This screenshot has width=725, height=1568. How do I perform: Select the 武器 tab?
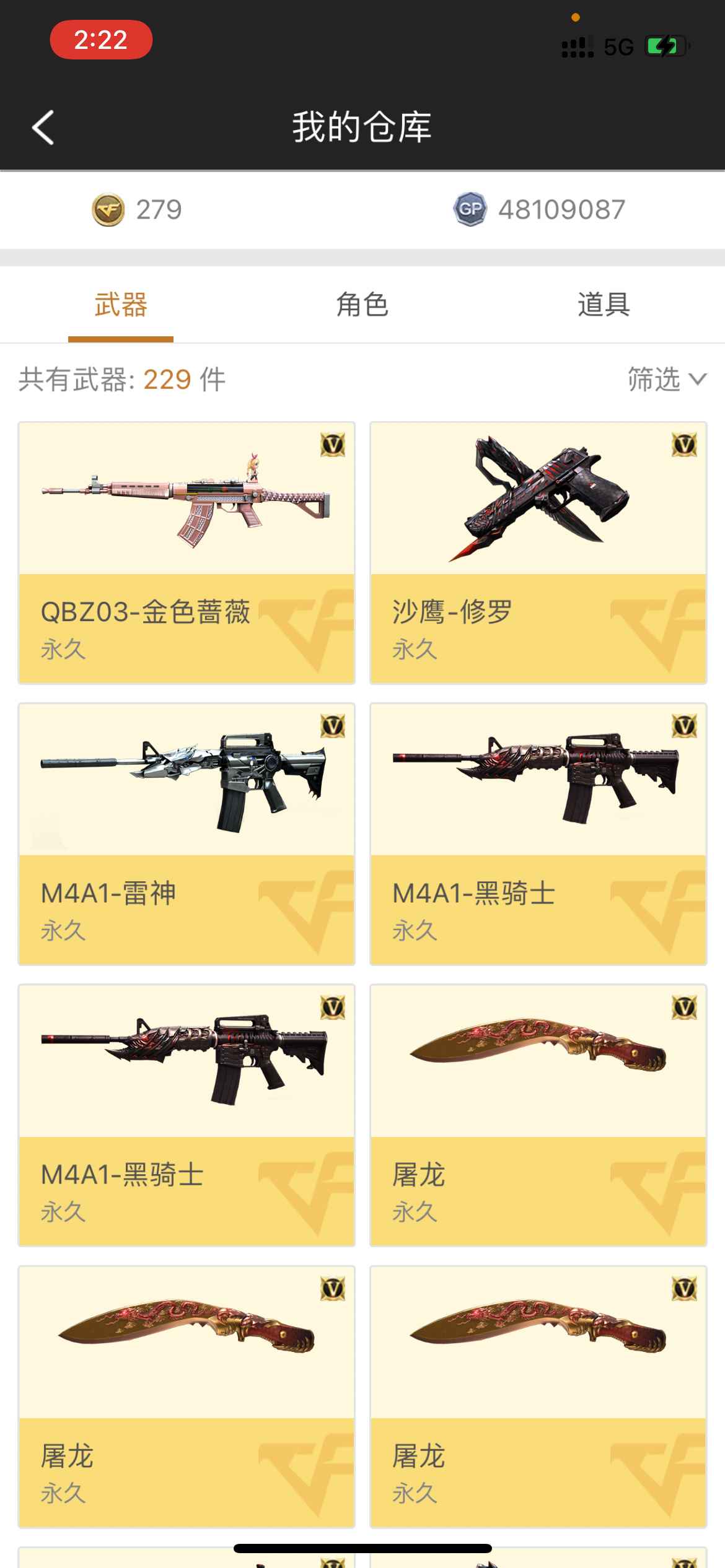click(x=121, y=305)
